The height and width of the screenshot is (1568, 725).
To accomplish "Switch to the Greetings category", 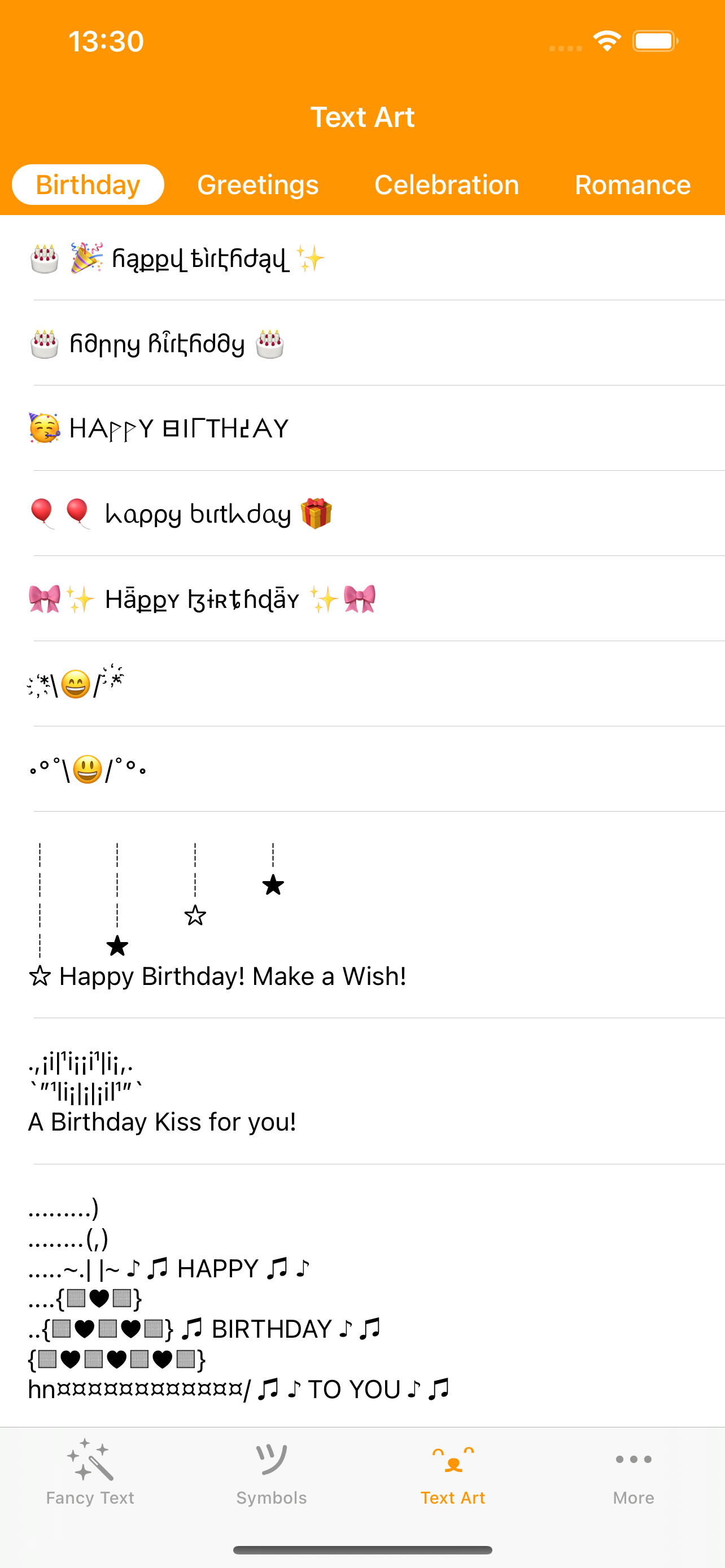I will click(x=257, y=185).
